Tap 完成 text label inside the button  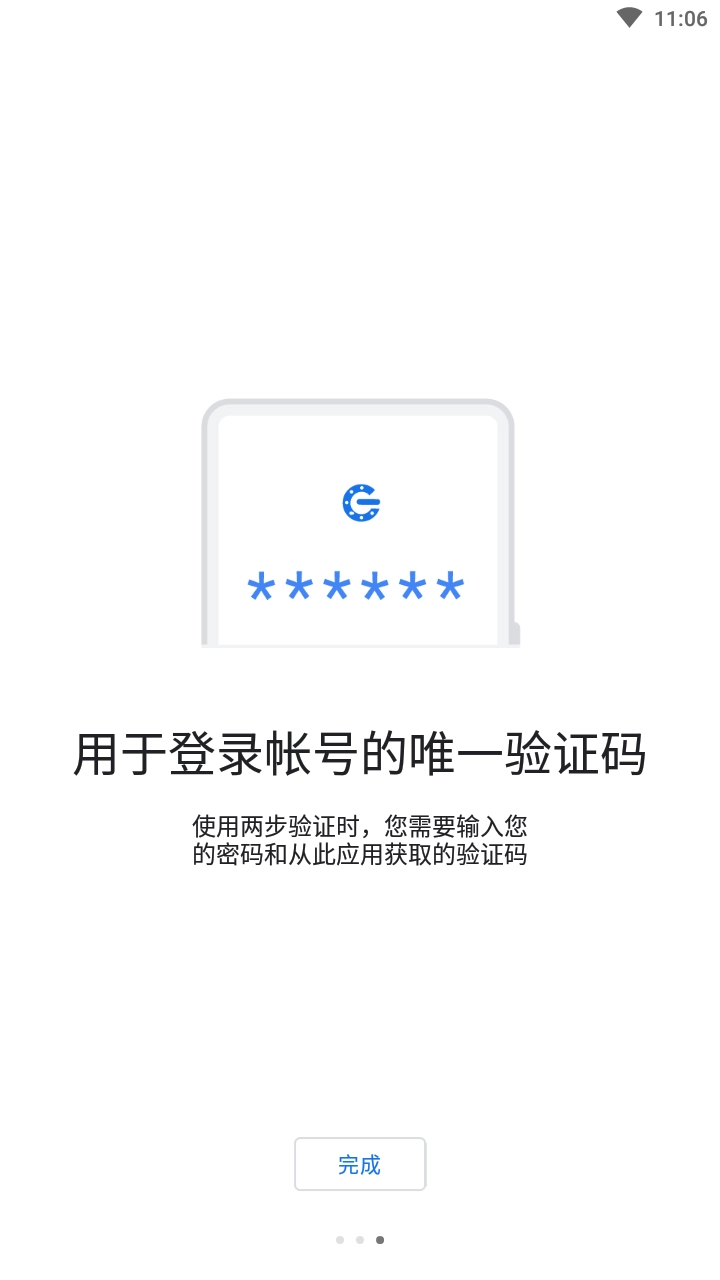[360, 1164]
